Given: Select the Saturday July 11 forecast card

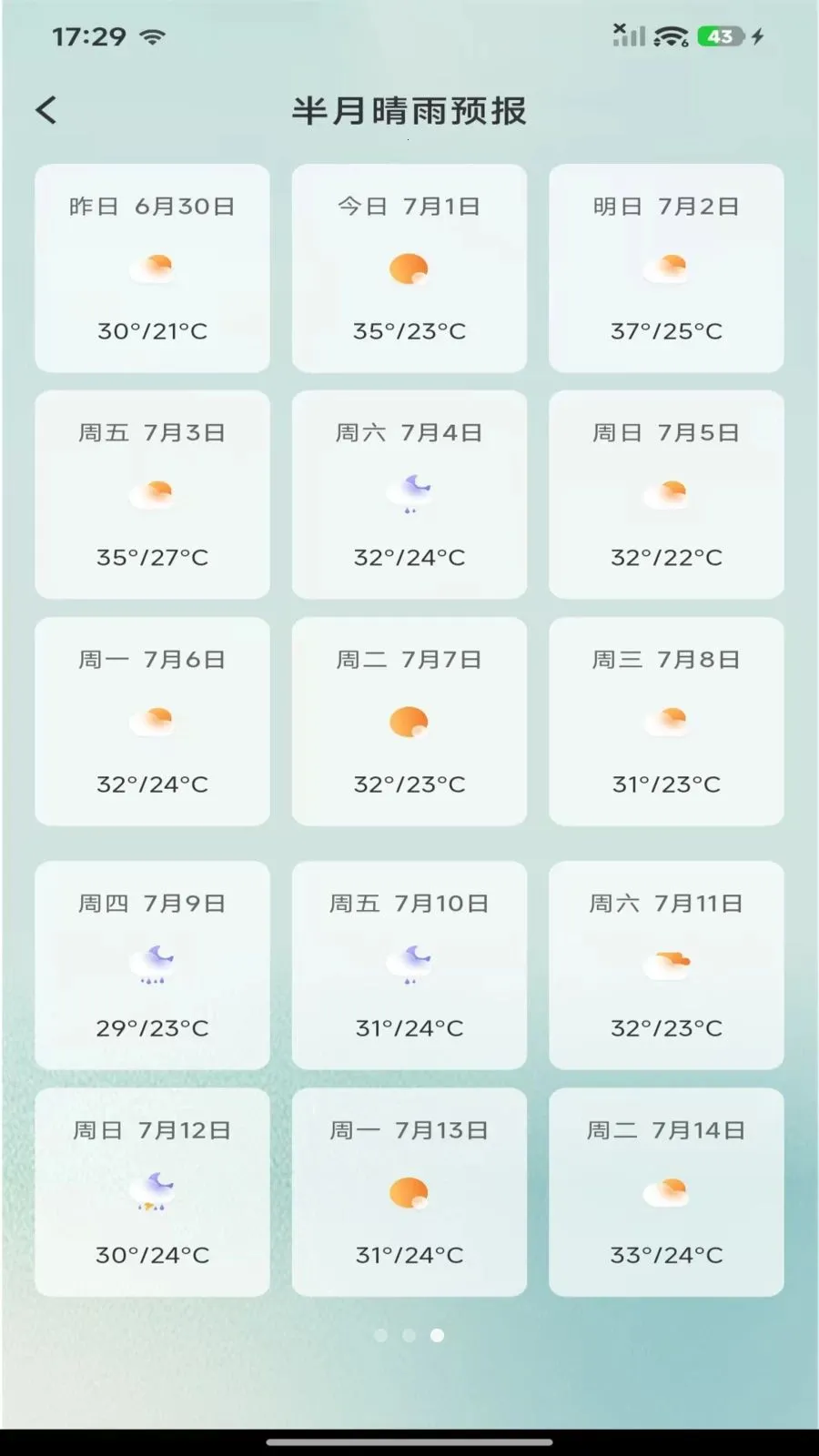Looking at the screenshot, I should point(666,966).
